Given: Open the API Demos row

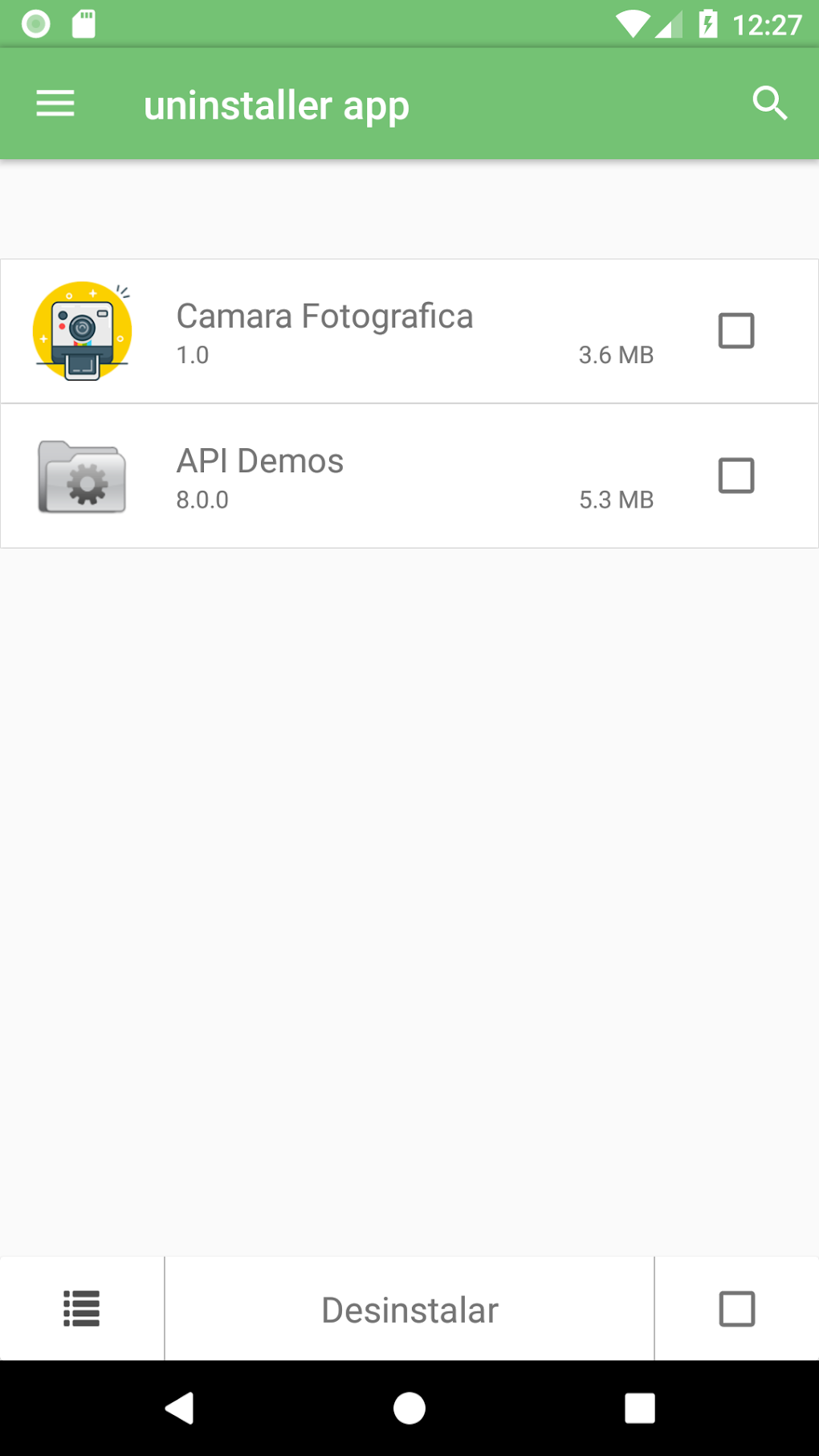Looking at the screenshot, I should click(361, 475).
